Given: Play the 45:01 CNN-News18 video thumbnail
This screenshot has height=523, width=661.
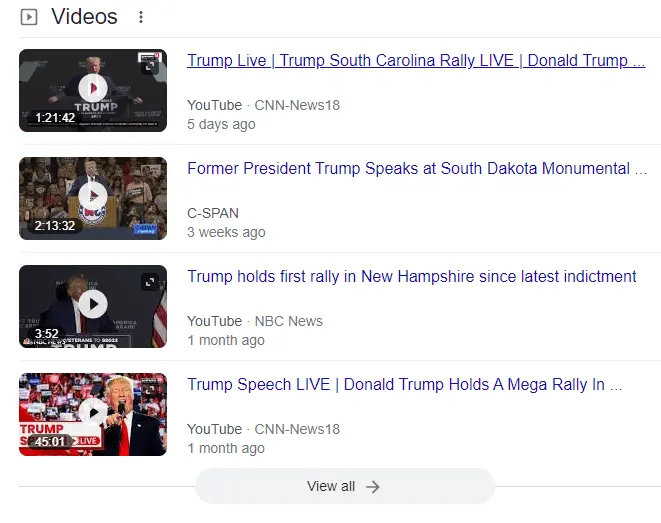Looking at the screenshot, I should click(x=93, y=413).
